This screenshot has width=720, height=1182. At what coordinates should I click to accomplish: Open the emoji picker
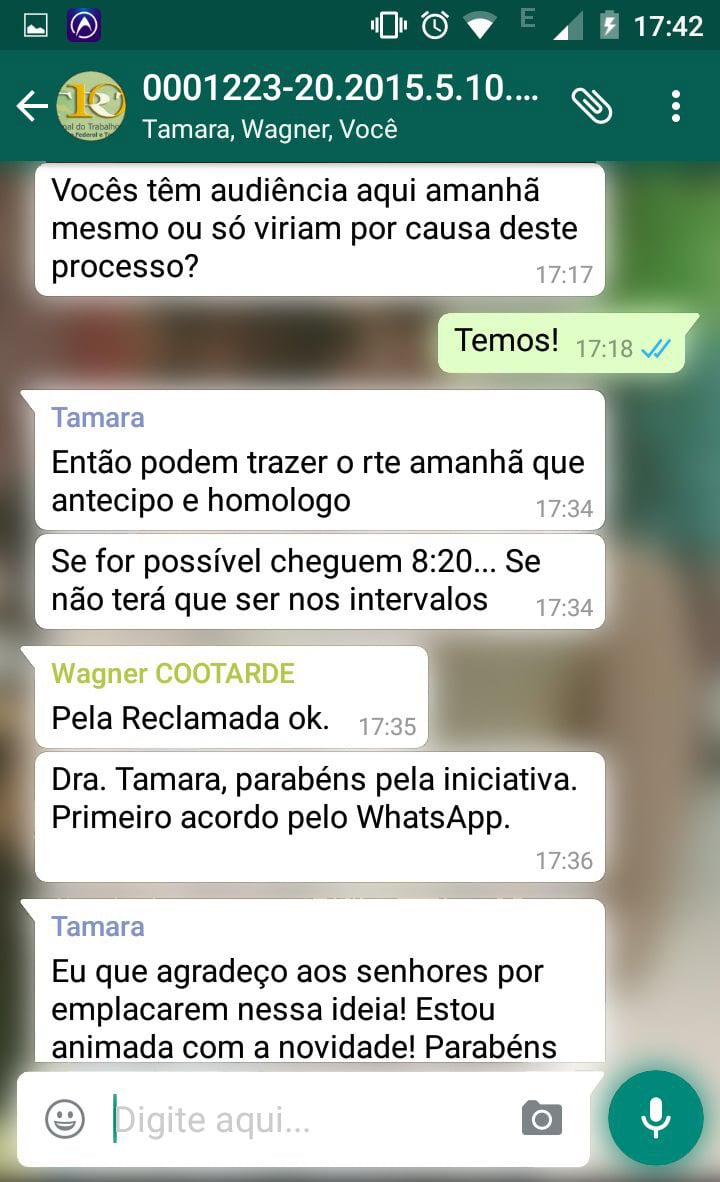(65, 1119)
